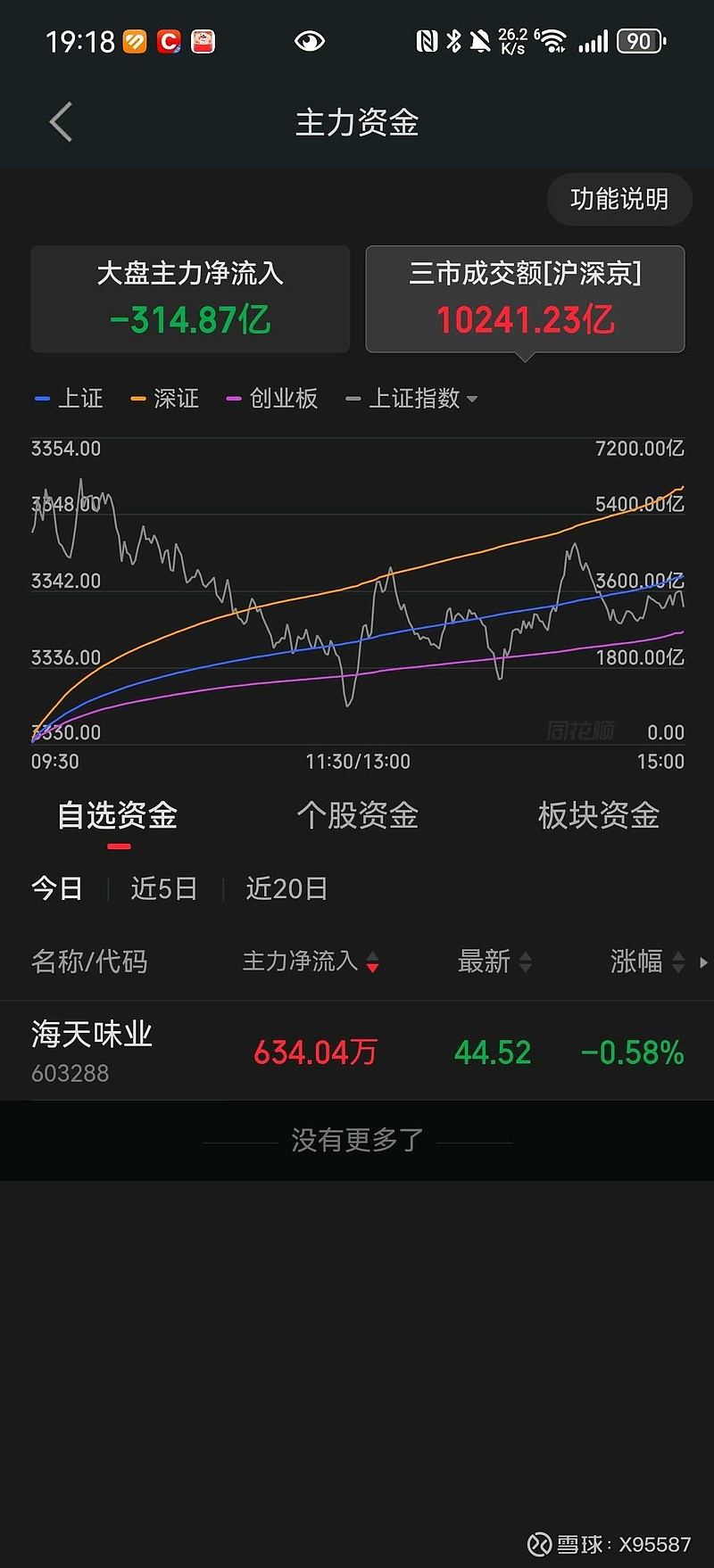Image resolution: width=714 pixels, height=1568 pixels.
Task: Select the 上证 legend icon above the chart
Action: tap(42, 399)
